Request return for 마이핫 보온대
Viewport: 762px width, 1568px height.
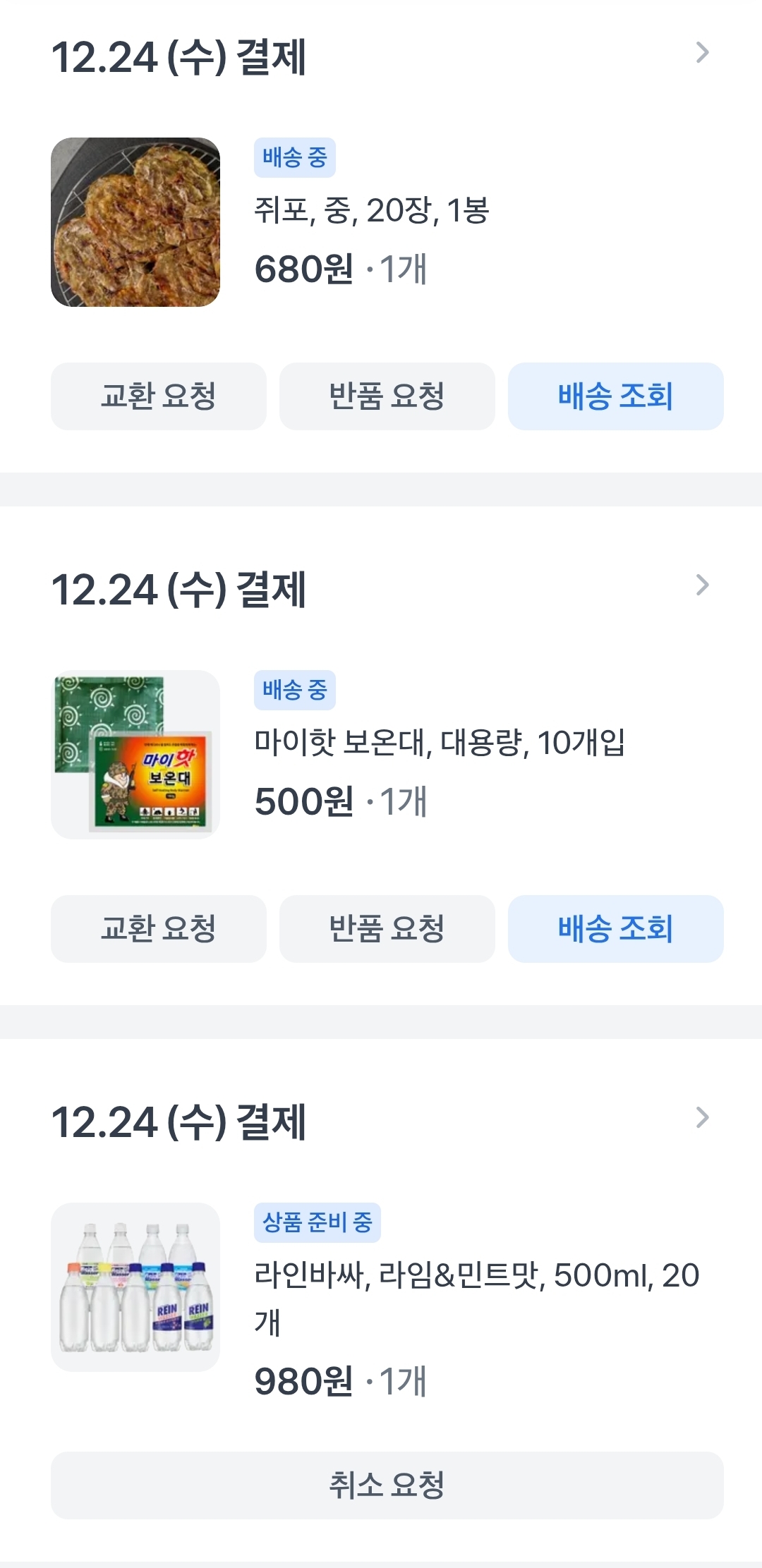(387, 929)
